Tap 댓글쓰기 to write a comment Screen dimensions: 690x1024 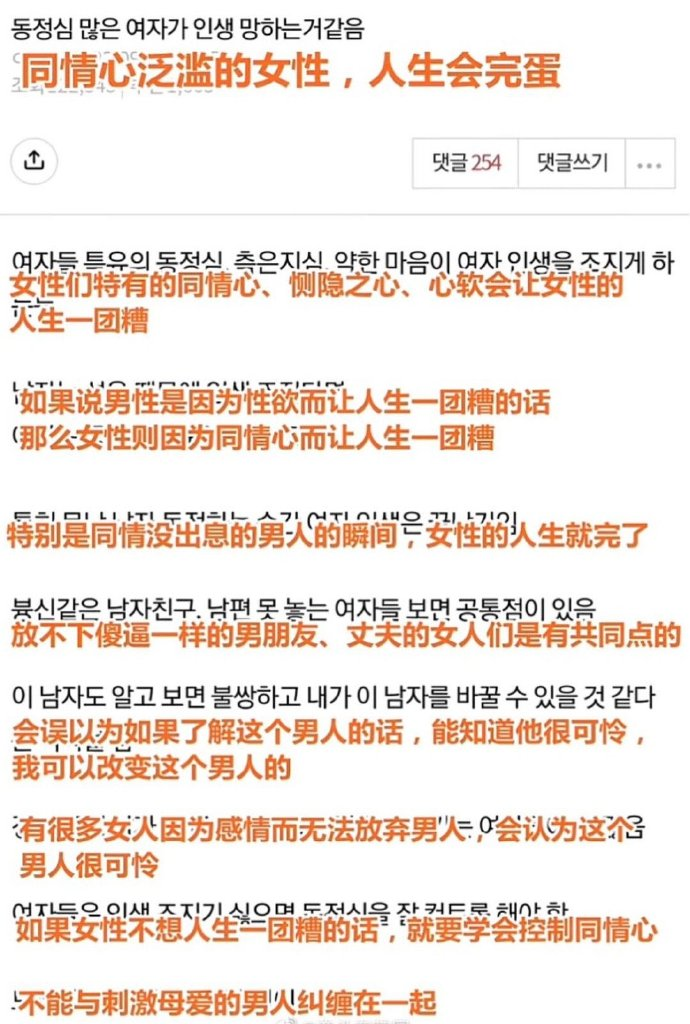click(572, 163)
